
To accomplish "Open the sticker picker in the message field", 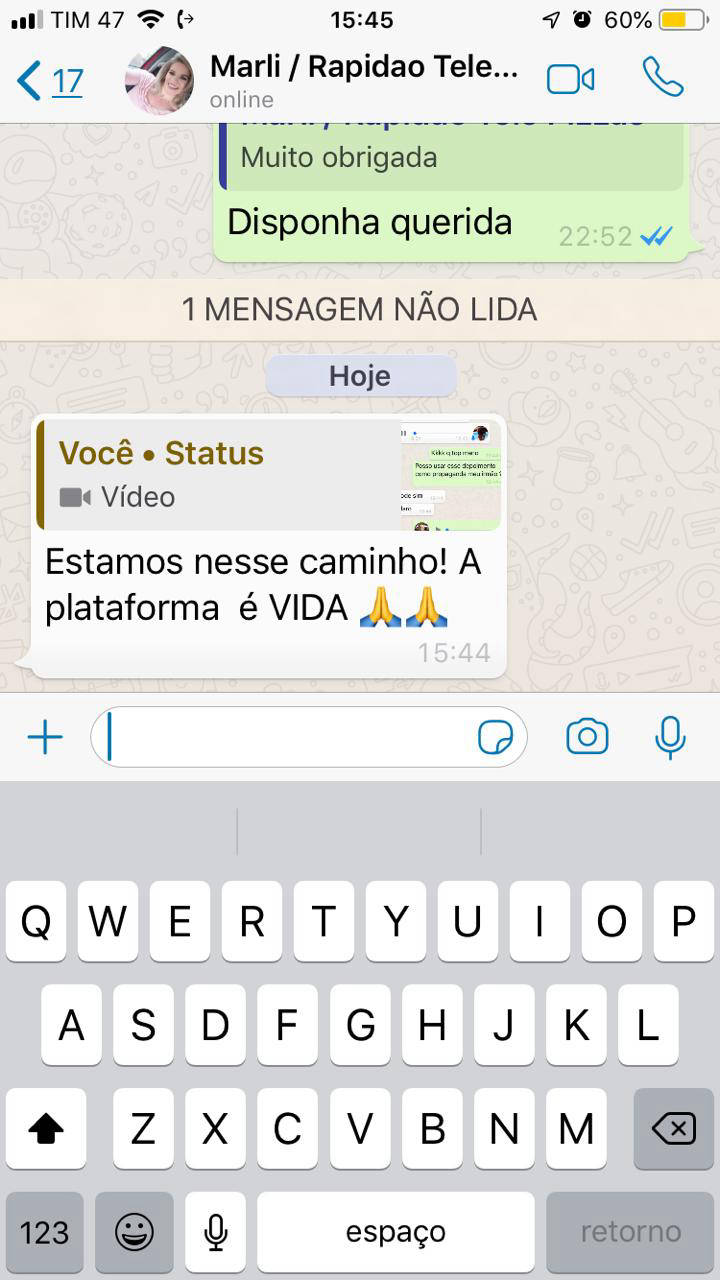I will pos(495,738).
